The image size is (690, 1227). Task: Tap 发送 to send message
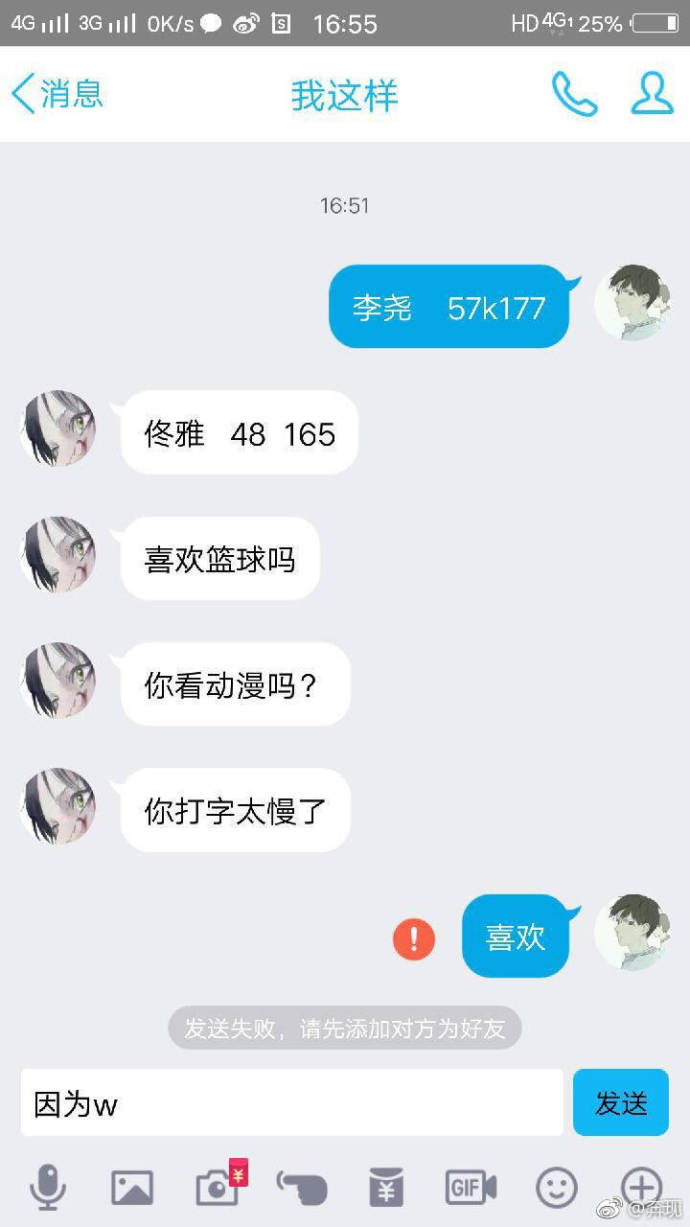(x=620, y=1103)
